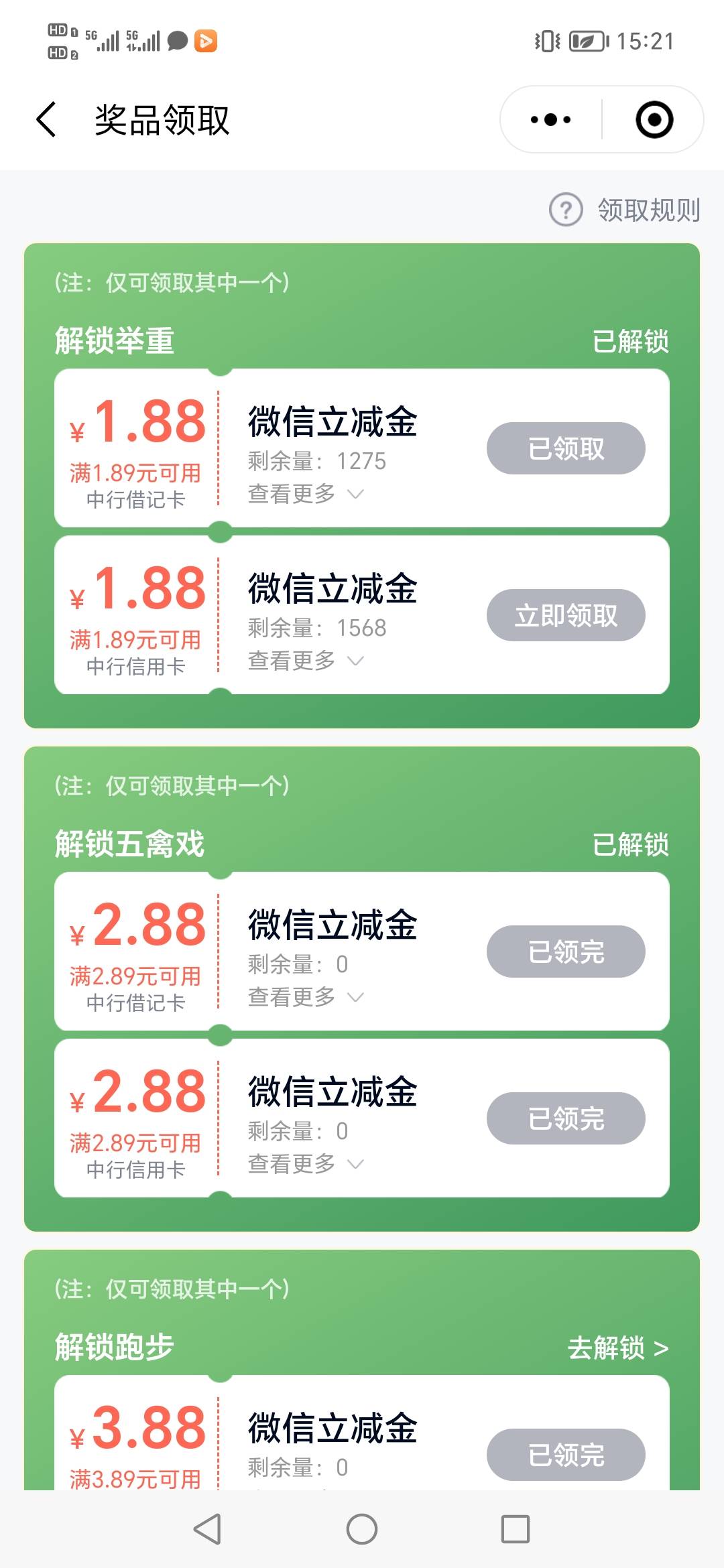
Task: Close the mini program with the circle button
Action: click(654, 120)
